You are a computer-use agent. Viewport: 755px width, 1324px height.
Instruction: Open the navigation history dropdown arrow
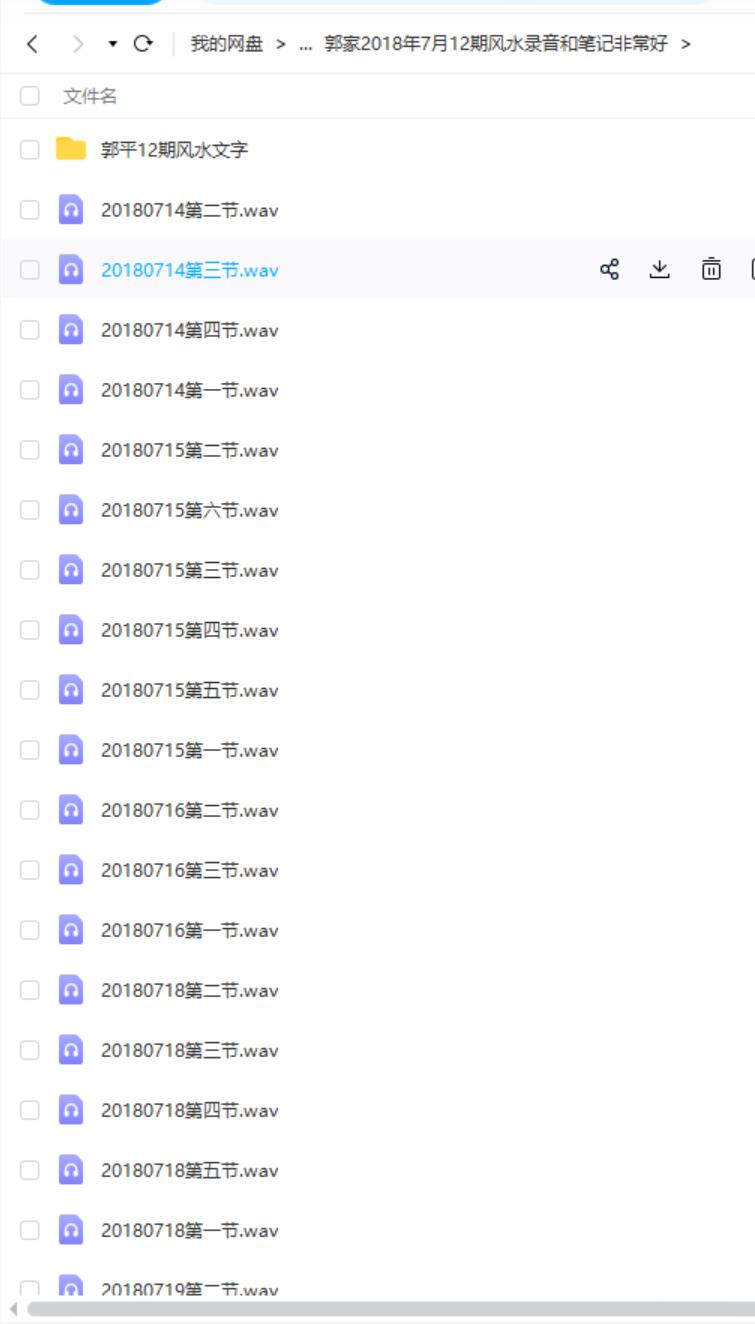click(x=112, y=45)
